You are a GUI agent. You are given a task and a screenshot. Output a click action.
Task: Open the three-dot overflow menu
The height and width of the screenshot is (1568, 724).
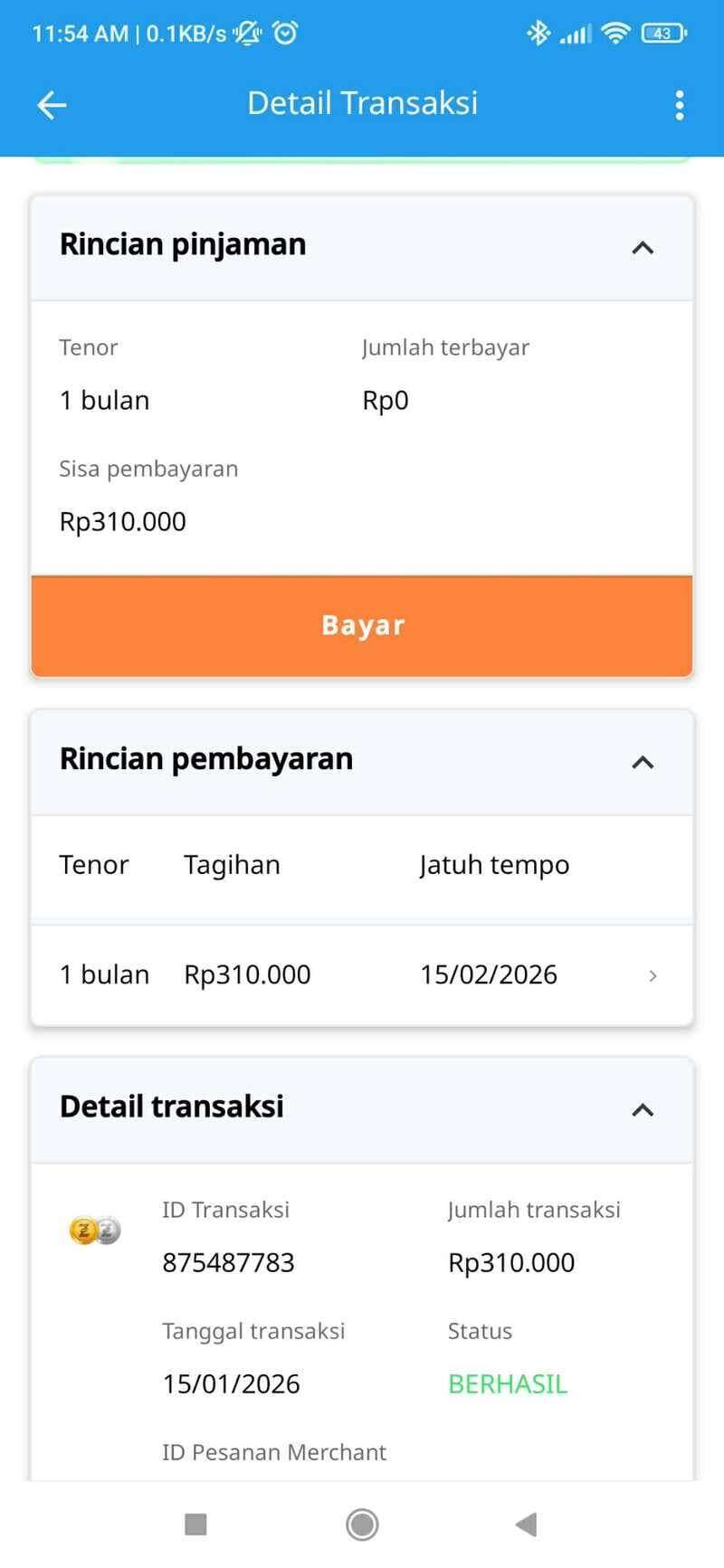[x=679, y=105]
